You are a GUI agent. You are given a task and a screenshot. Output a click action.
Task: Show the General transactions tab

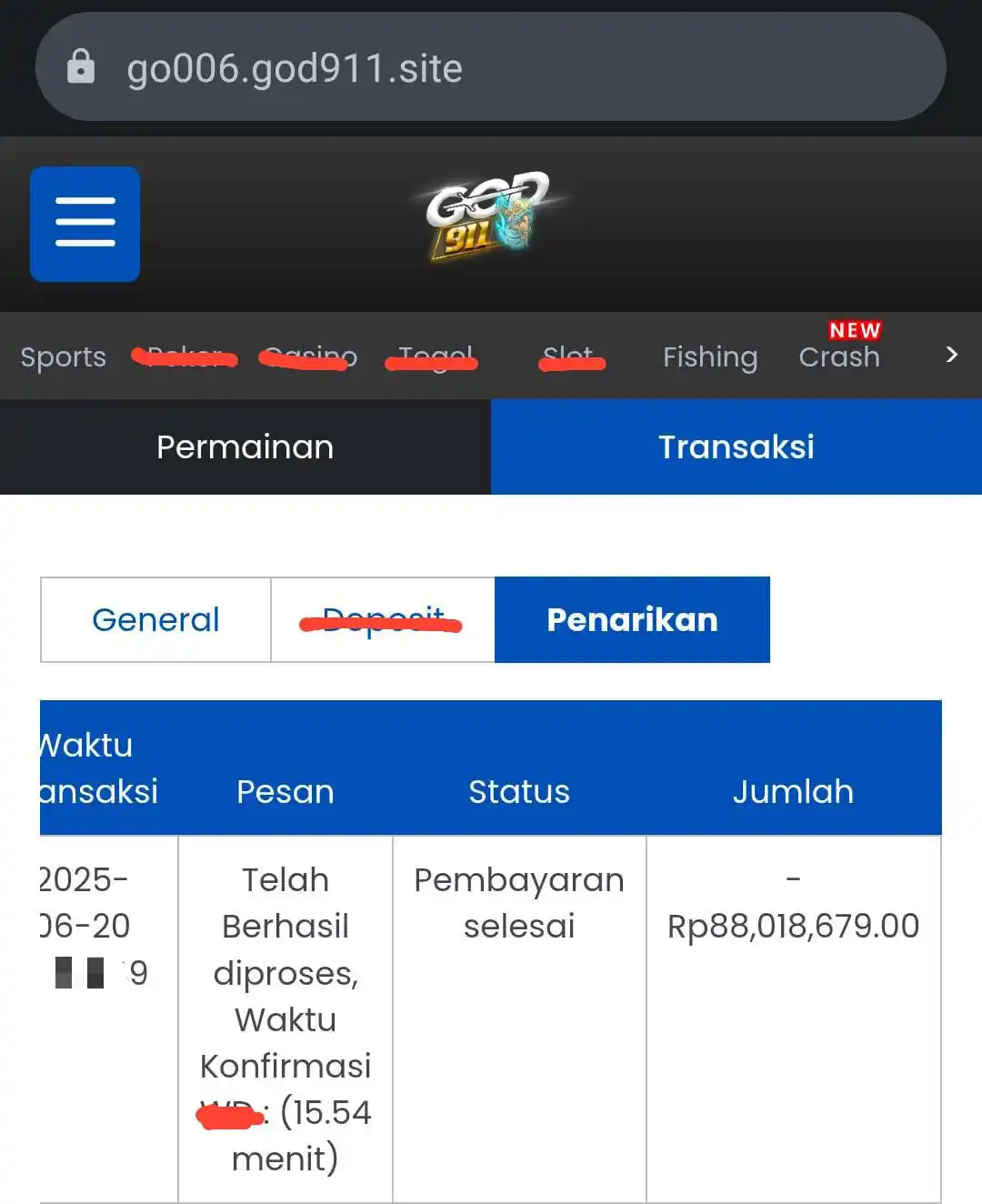[x=155, y=619]
